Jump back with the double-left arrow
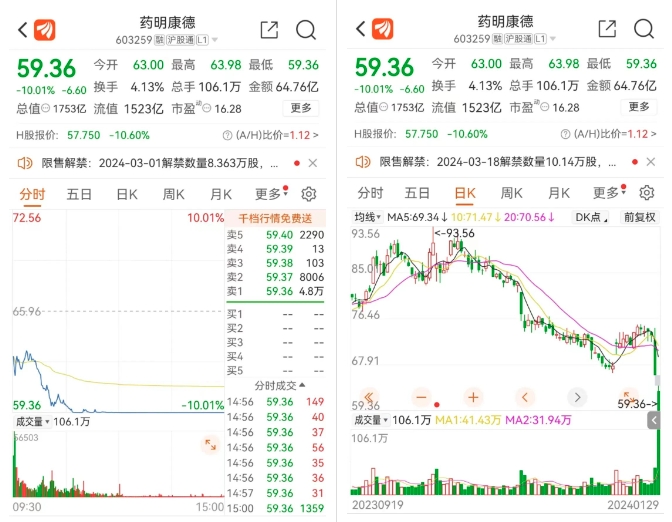The height and width of the screenshot is (522, 672). pos(368,396)
